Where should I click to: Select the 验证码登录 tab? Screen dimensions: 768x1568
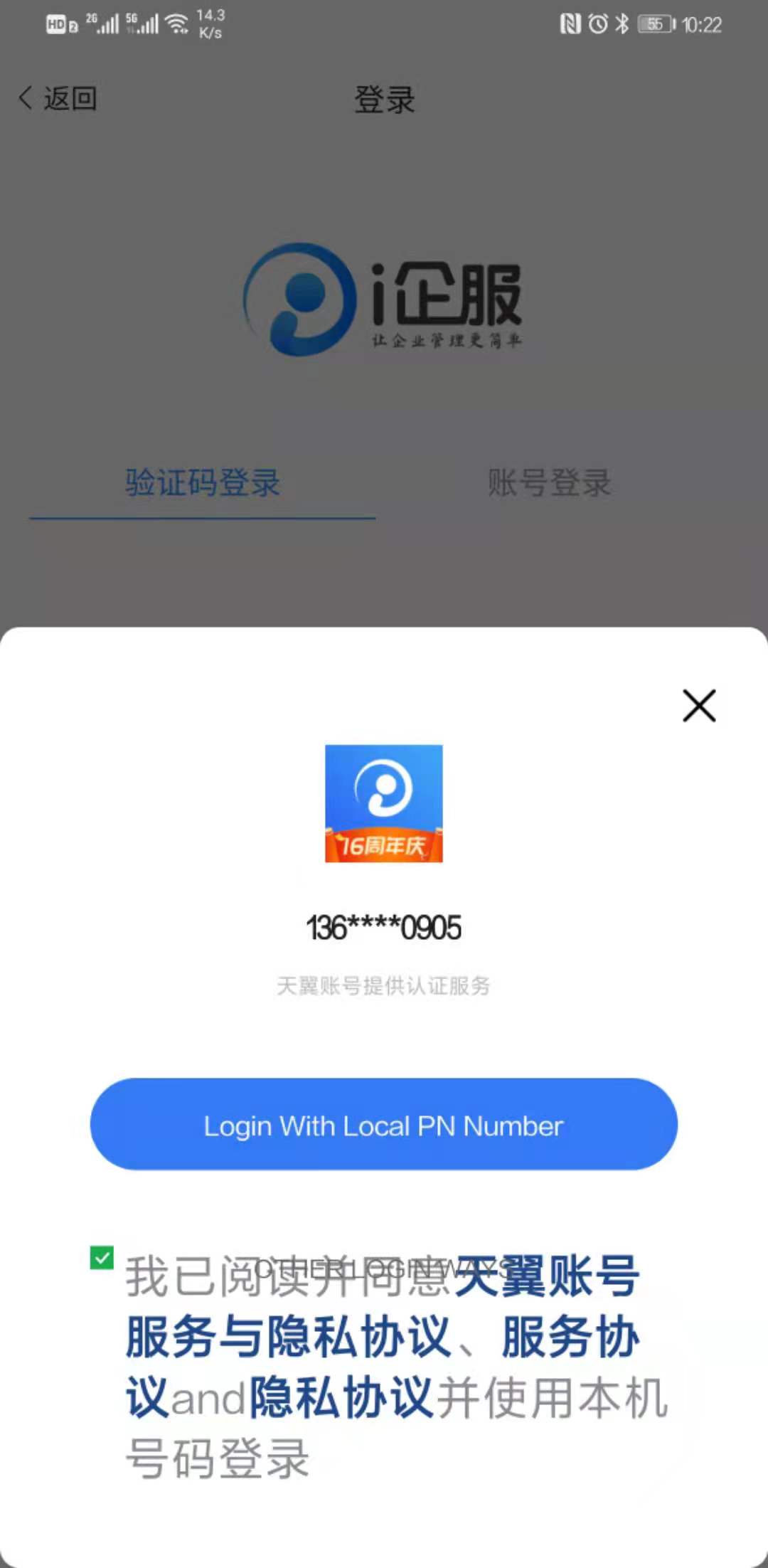click(x=203, y=483)
